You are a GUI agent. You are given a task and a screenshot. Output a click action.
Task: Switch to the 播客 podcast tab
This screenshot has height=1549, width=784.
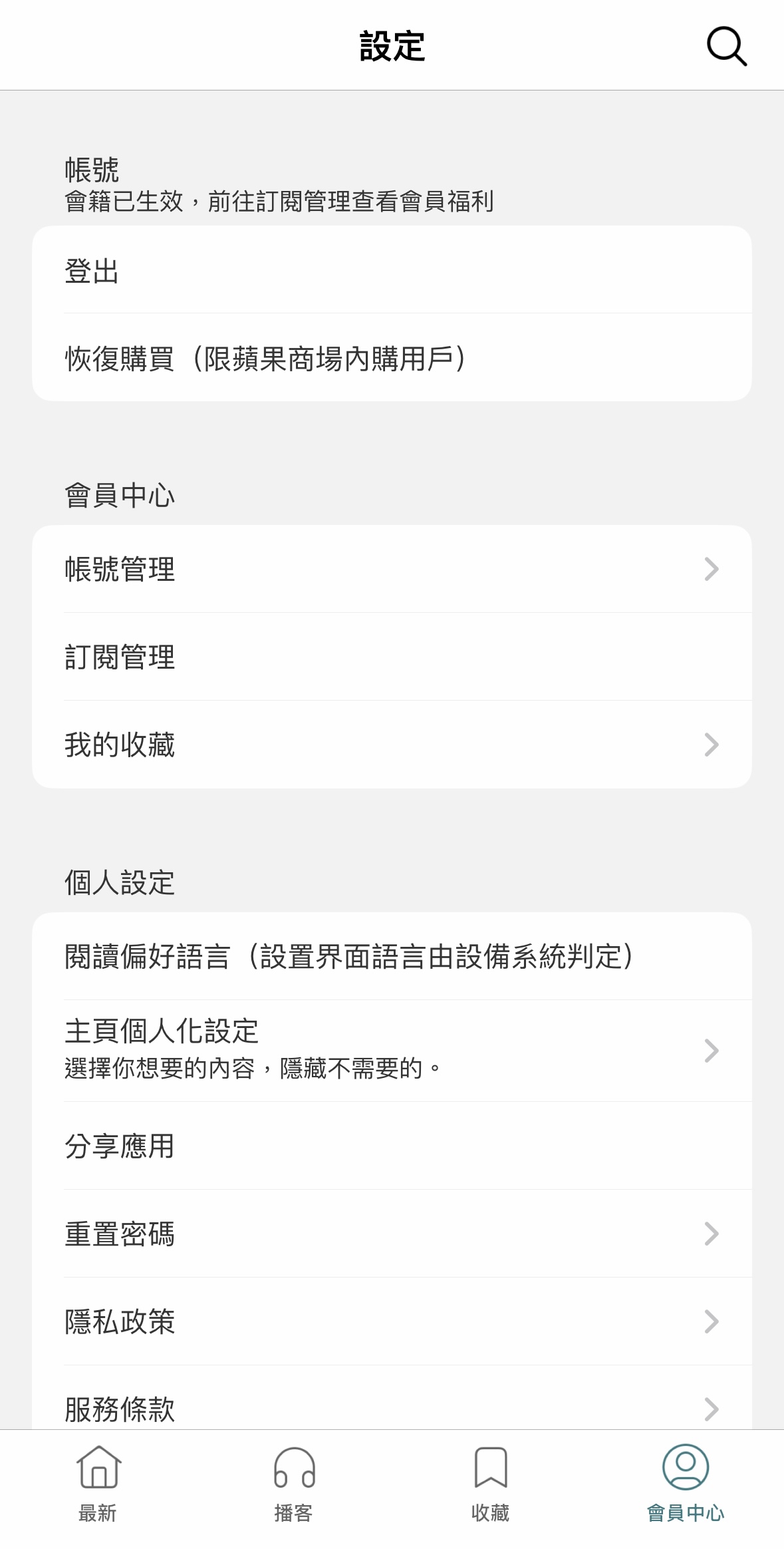pos(294,1484)
